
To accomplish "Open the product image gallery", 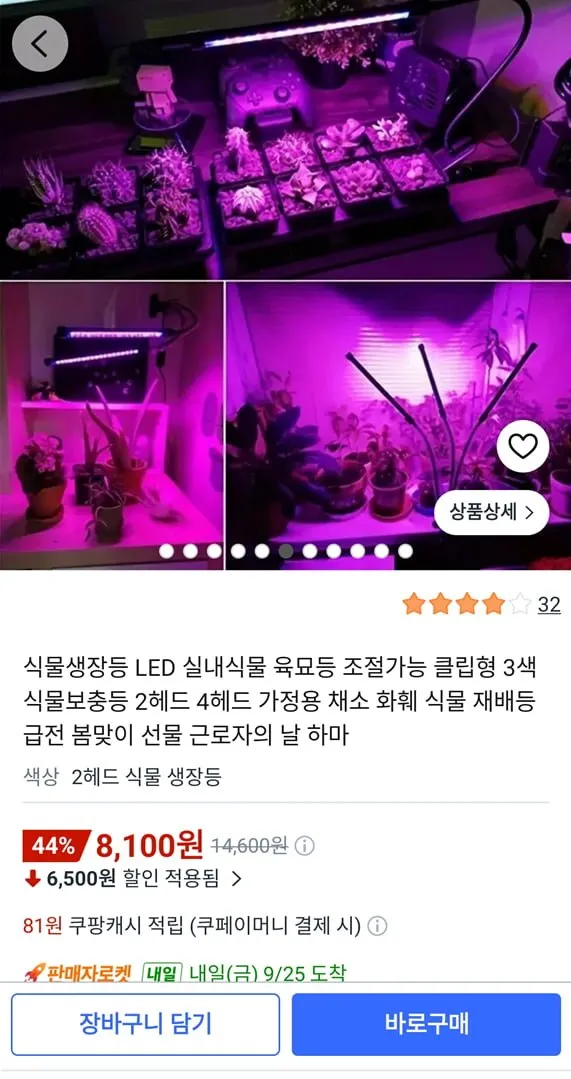I will click(286, 285).
